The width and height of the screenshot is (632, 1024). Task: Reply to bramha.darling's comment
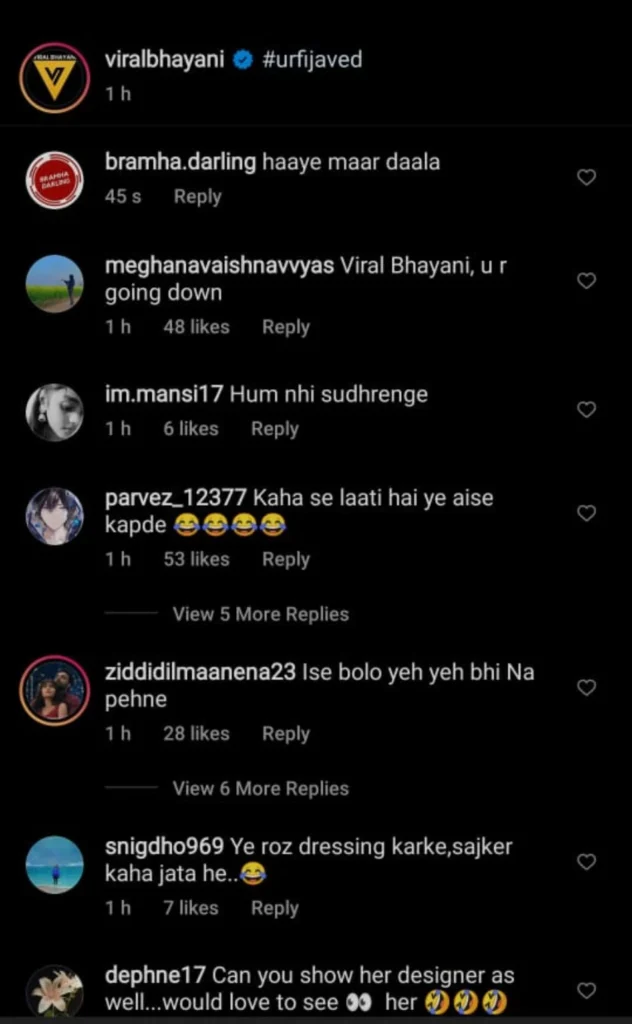197,197
